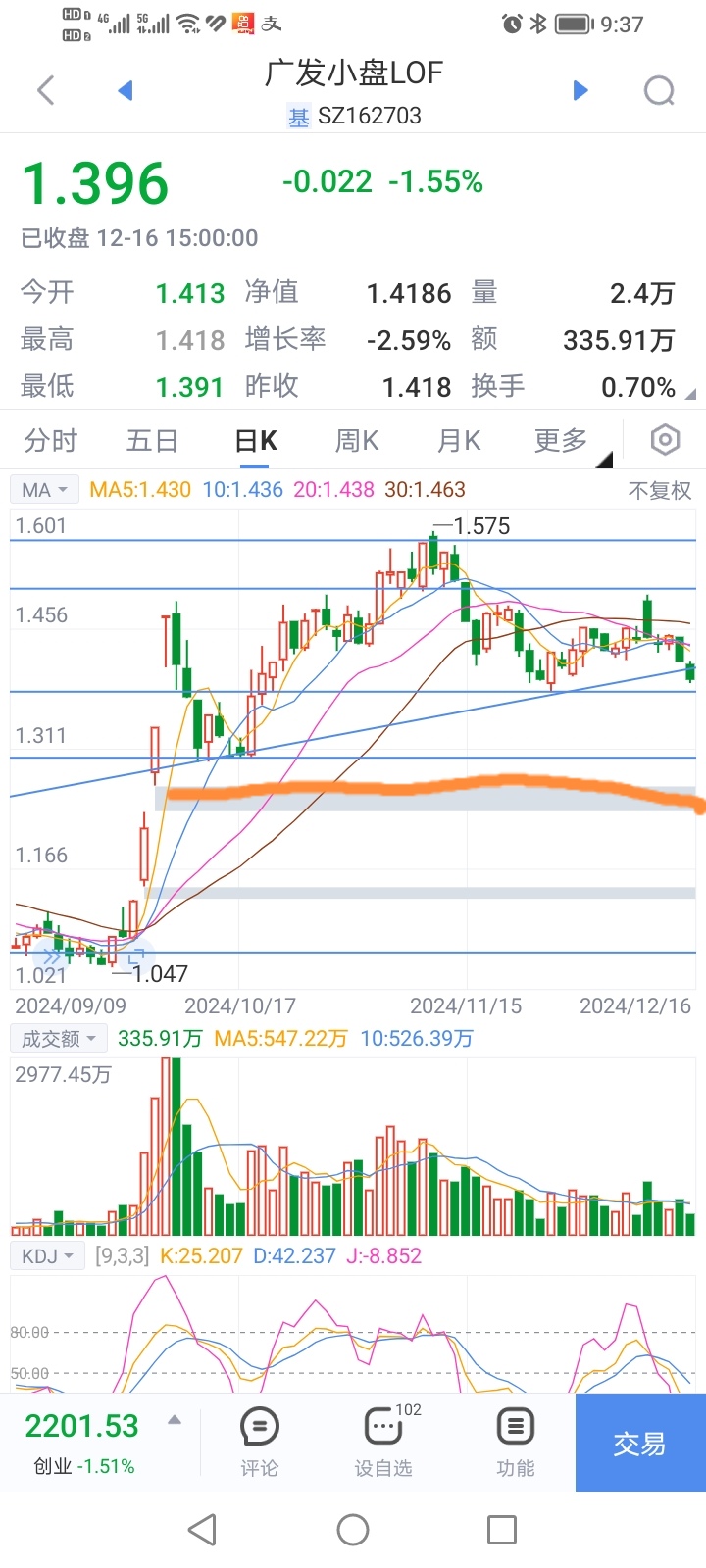Switch to the 月K chart tab
The height and width of the screenshot is (1568, 706).
(x=459, y=441)
